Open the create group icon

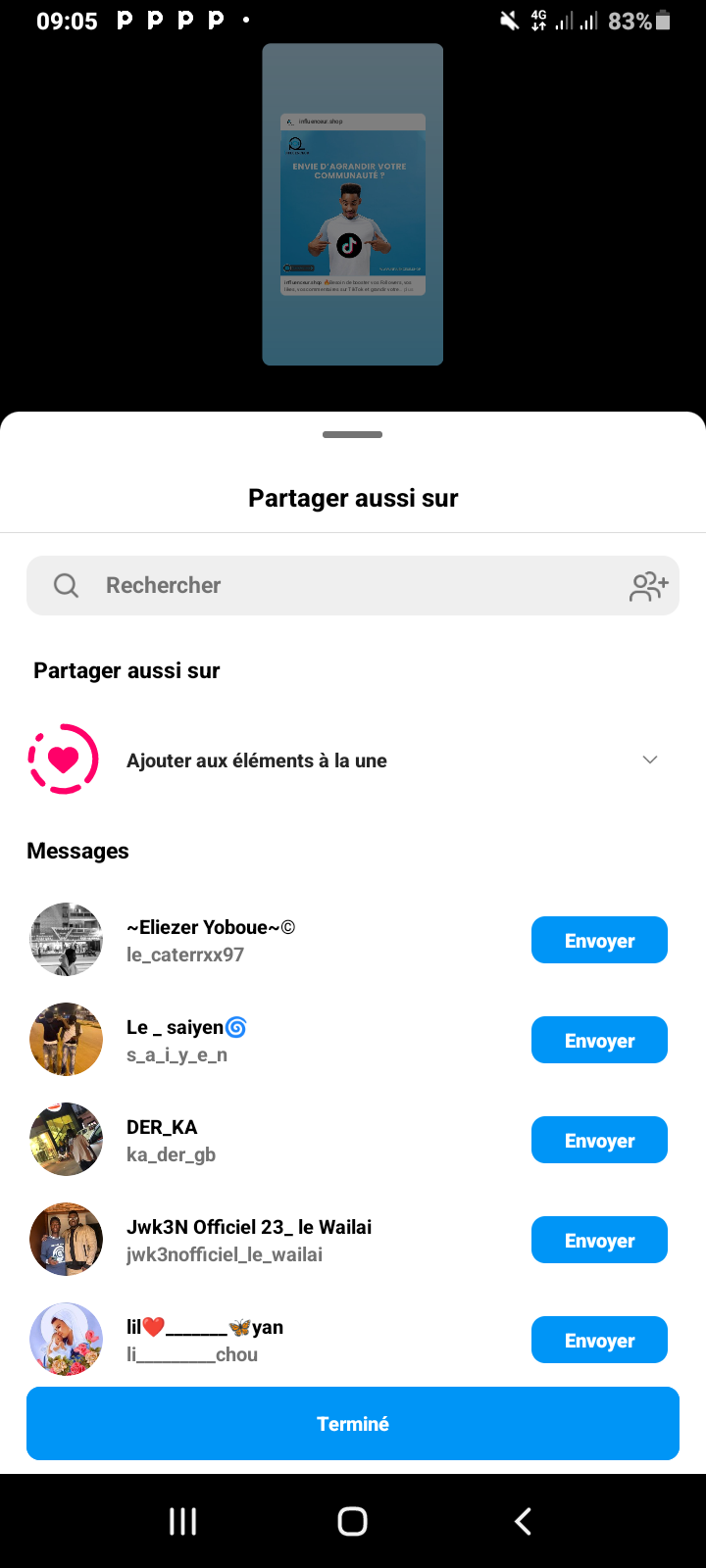click(648, 586)
